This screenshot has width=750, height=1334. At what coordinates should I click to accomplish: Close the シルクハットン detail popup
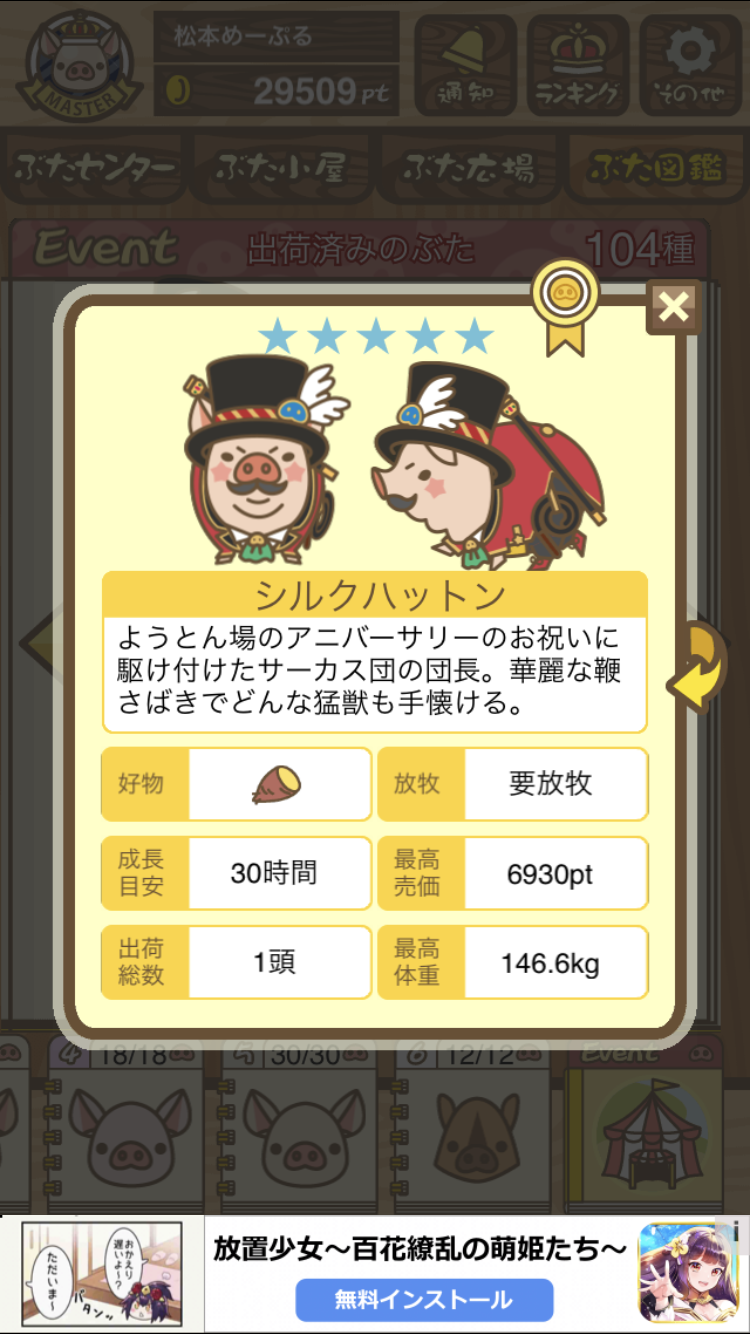[x=673, y=307]
